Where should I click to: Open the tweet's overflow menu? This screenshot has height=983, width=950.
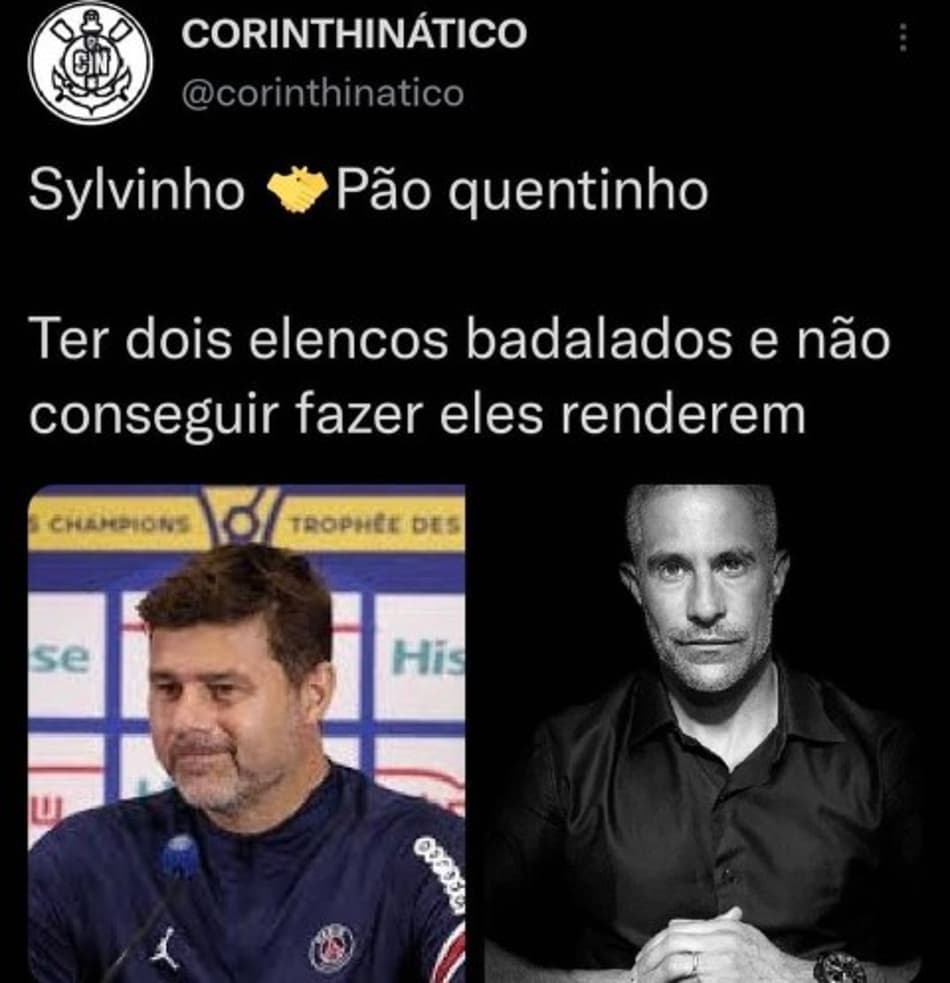[904, 38]
